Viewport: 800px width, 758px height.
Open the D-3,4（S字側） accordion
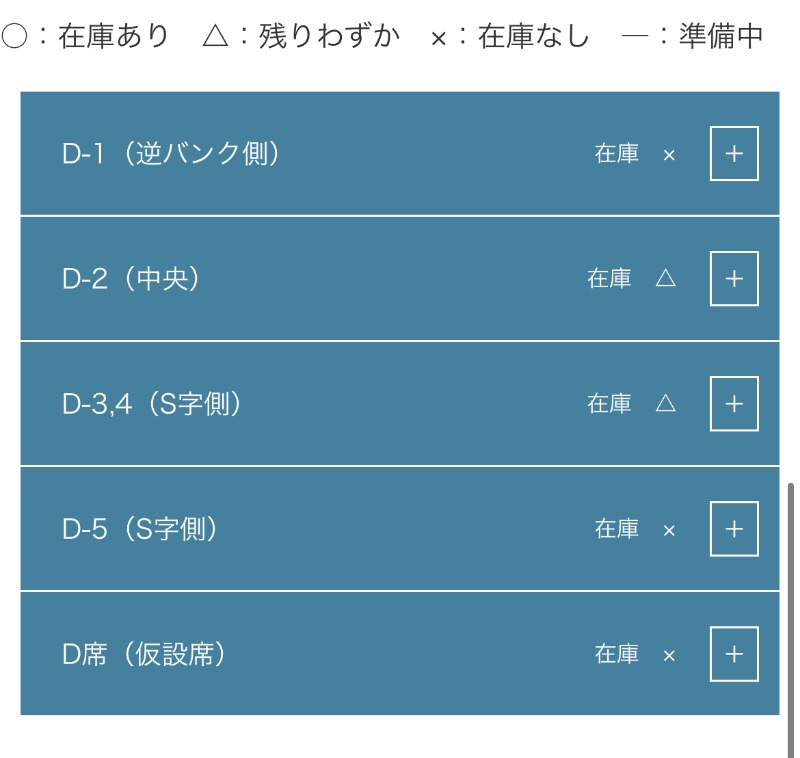coord(734,404)
